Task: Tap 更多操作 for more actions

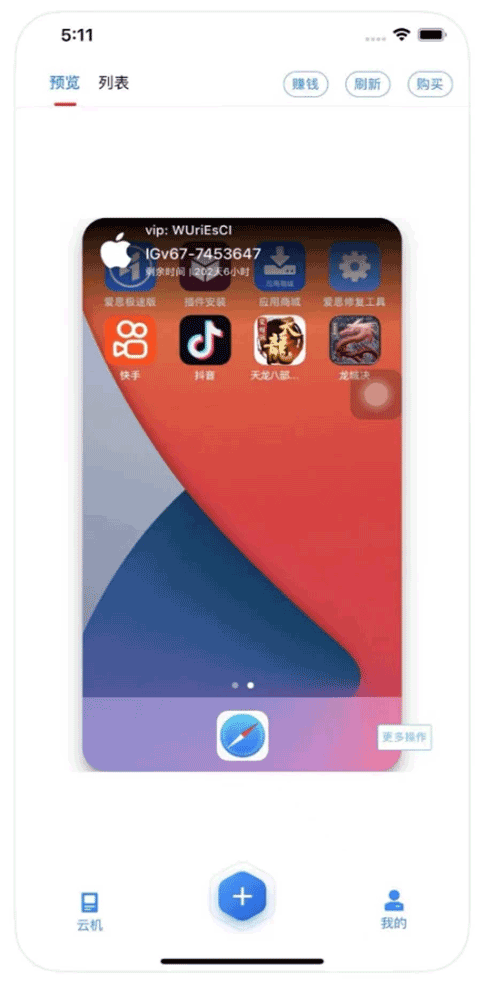Action: point(404,737)
